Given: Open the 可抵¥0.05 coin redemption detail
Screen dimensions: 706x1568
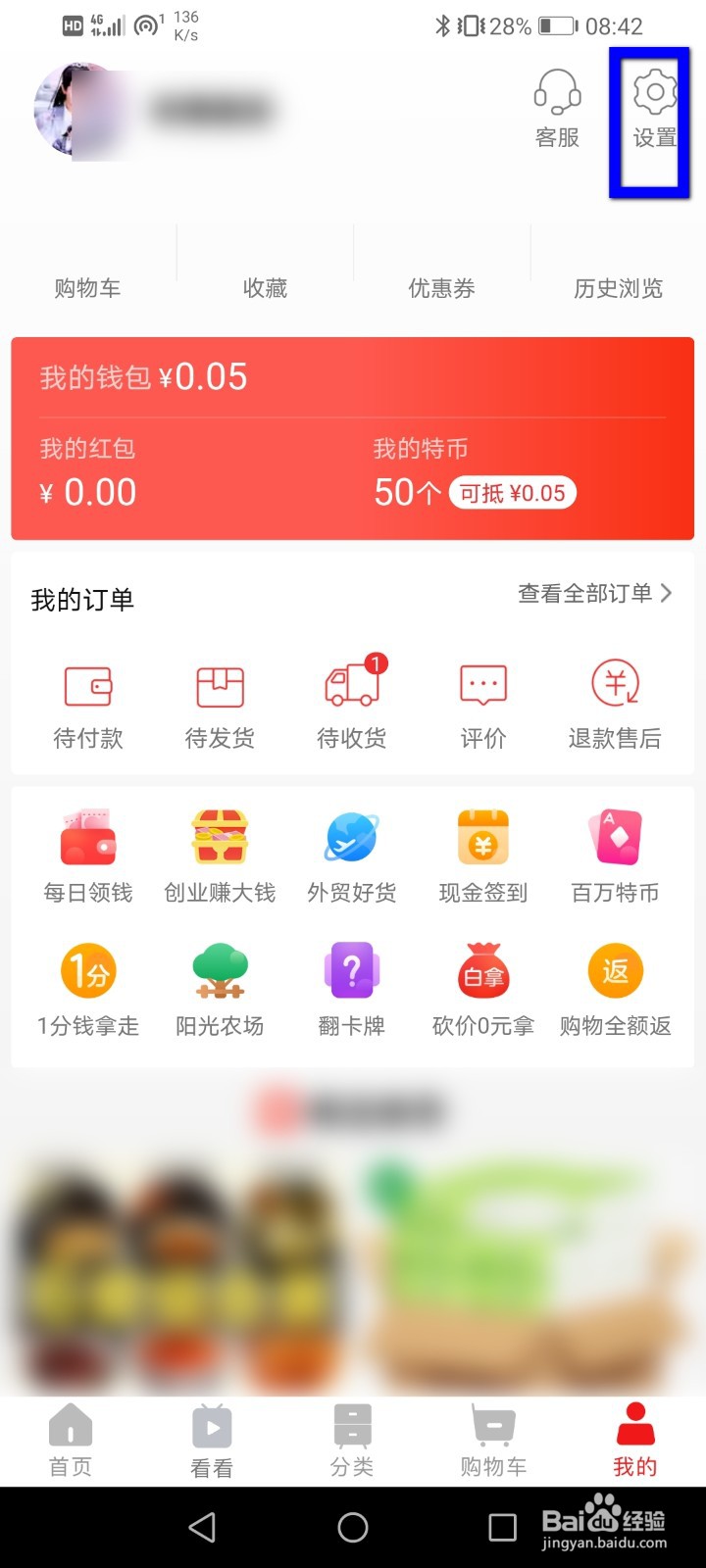Looking at the screenshot, I should tap(512, 493).
